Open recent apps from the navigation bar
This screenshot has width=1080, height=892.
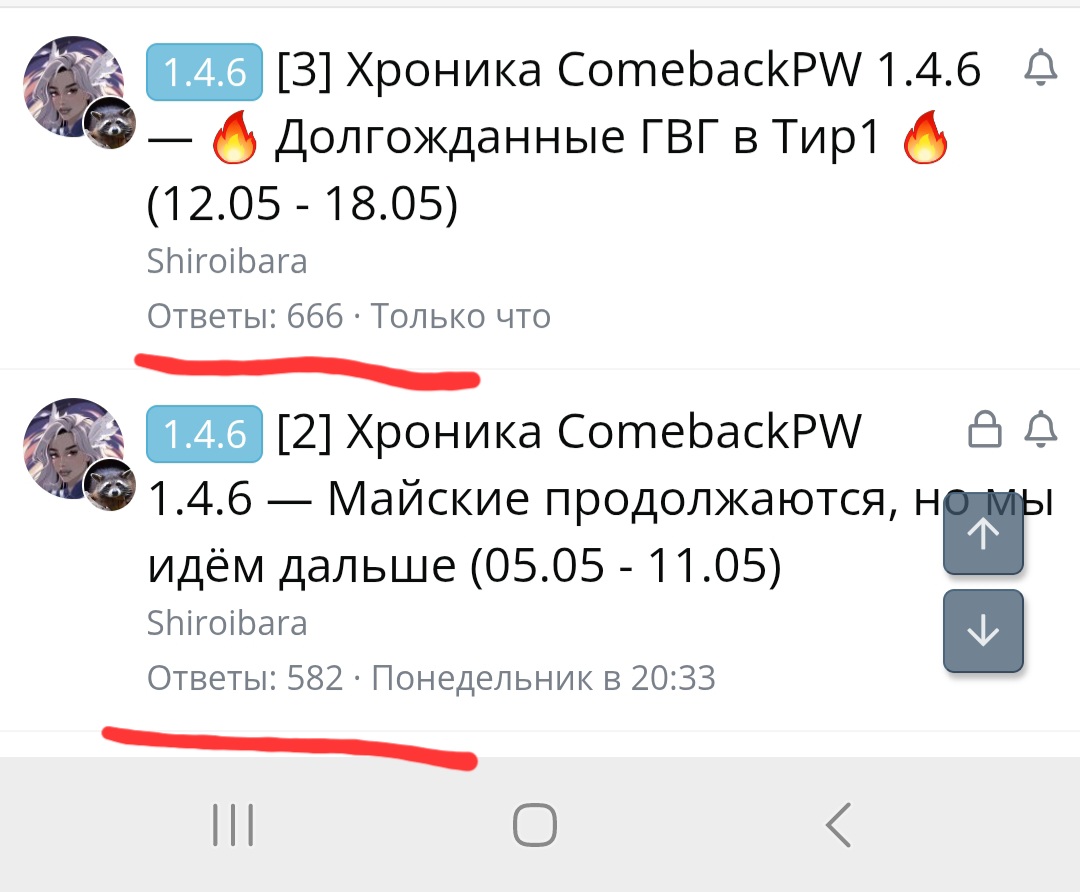[x=234, y=826]
